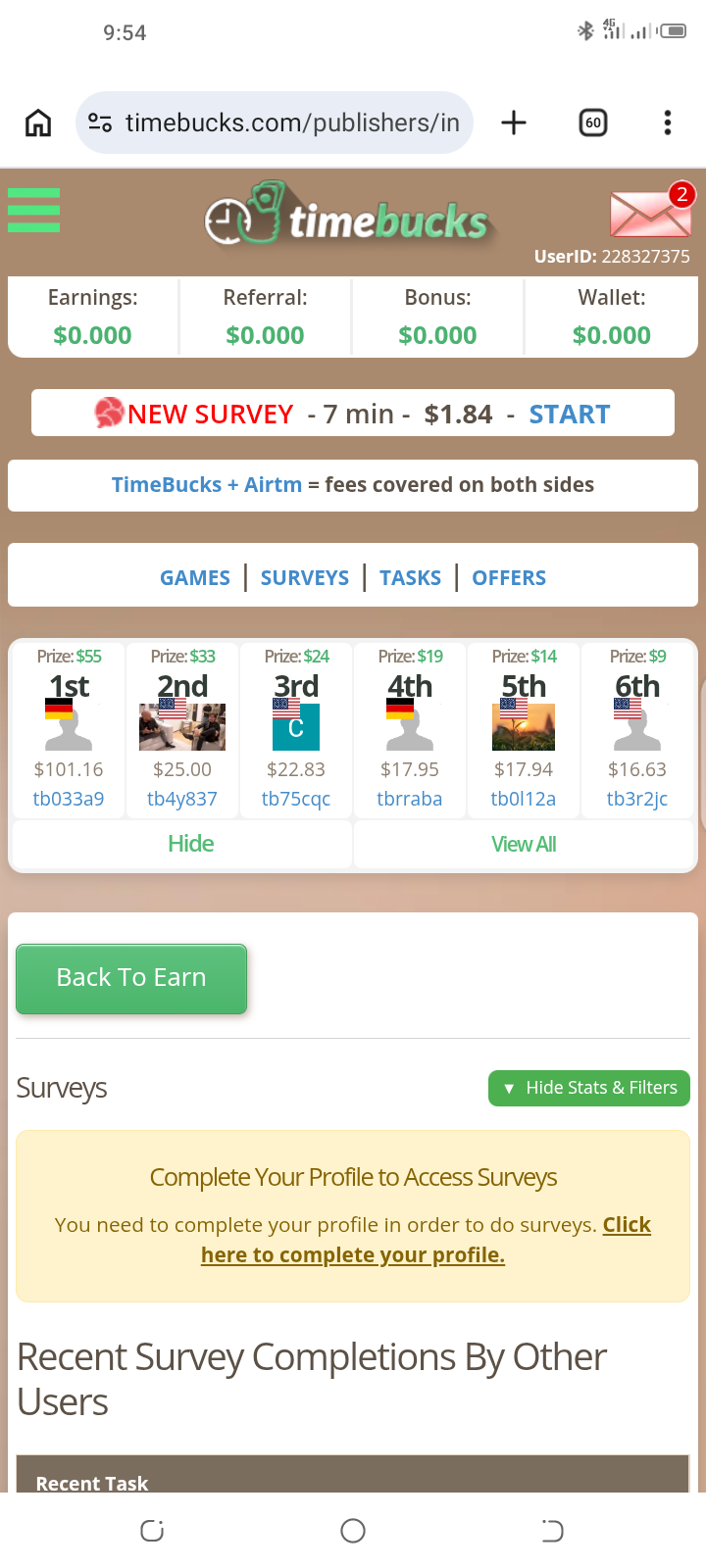706x1568 pixels.
Task: Tap the Back To Earn button
Action: [131, 978]
